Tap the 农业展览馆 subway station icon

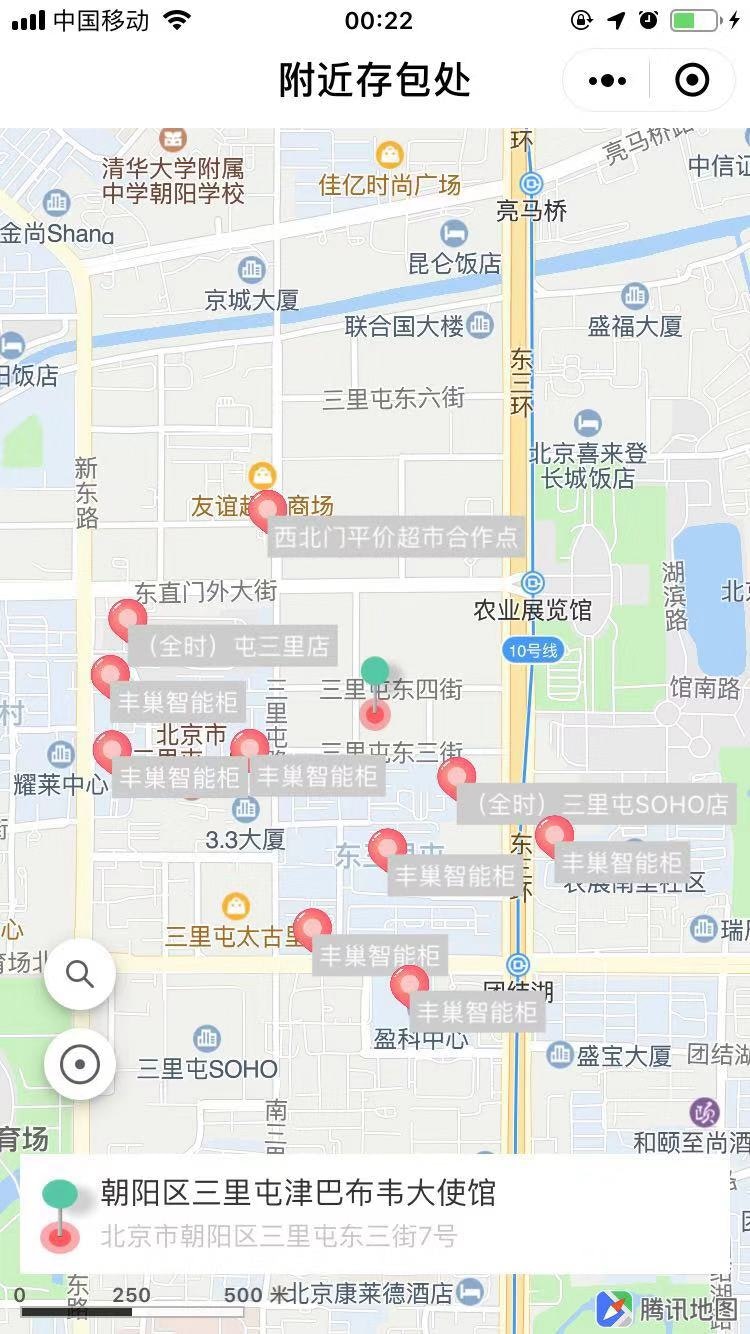531,582
